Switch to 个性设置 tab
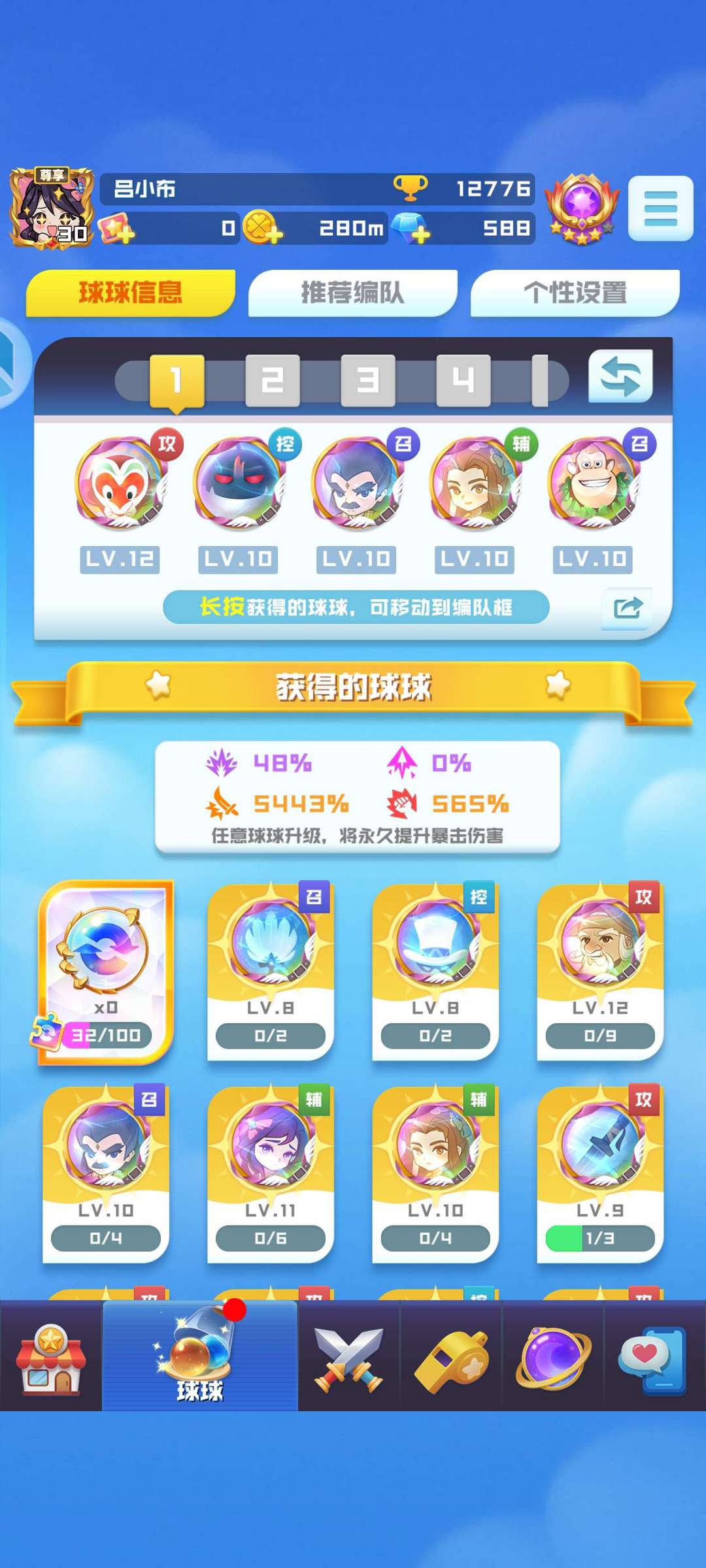The image size is (706, 1568). (x=575, y=293)
